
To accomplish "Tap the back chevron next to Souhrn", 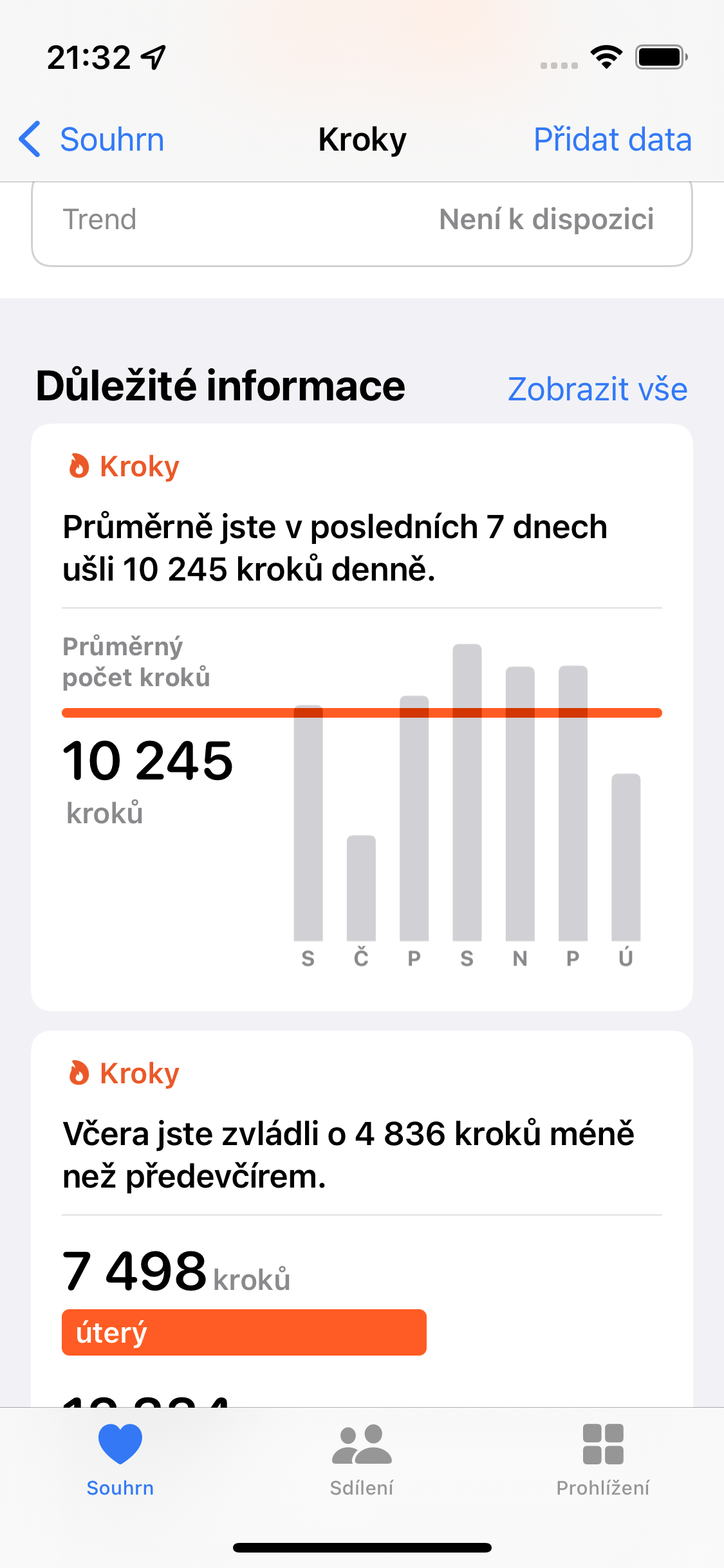I will pos(29,138).
